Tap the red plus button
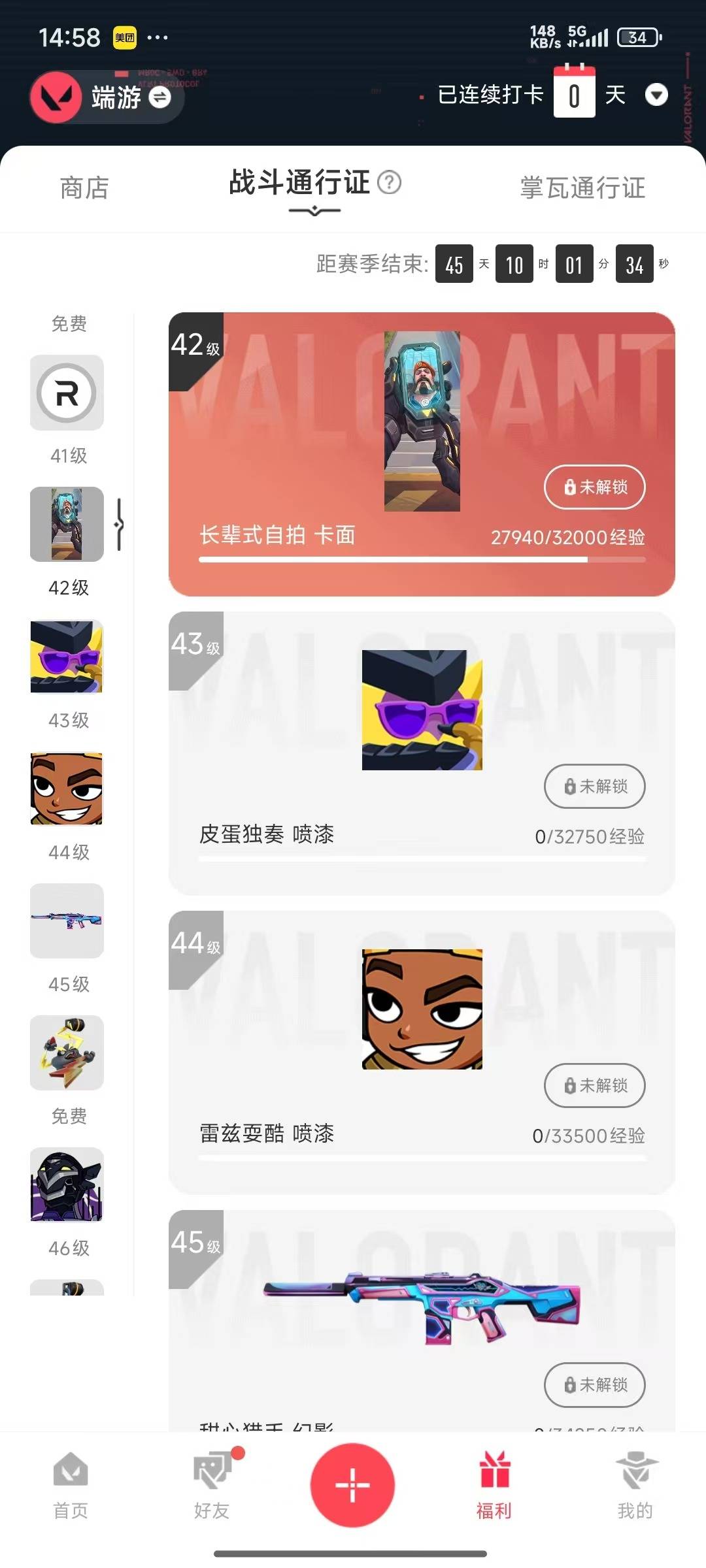 click(352, 1485)
